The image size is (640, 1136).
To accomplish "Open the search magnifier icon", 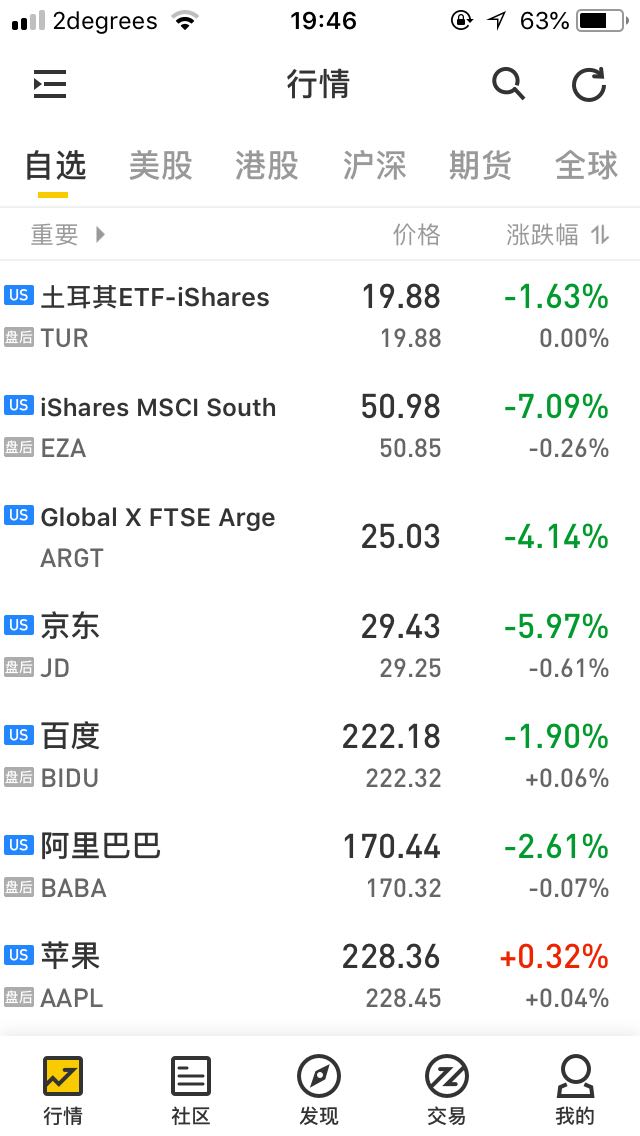I will (x=509, y=85).
